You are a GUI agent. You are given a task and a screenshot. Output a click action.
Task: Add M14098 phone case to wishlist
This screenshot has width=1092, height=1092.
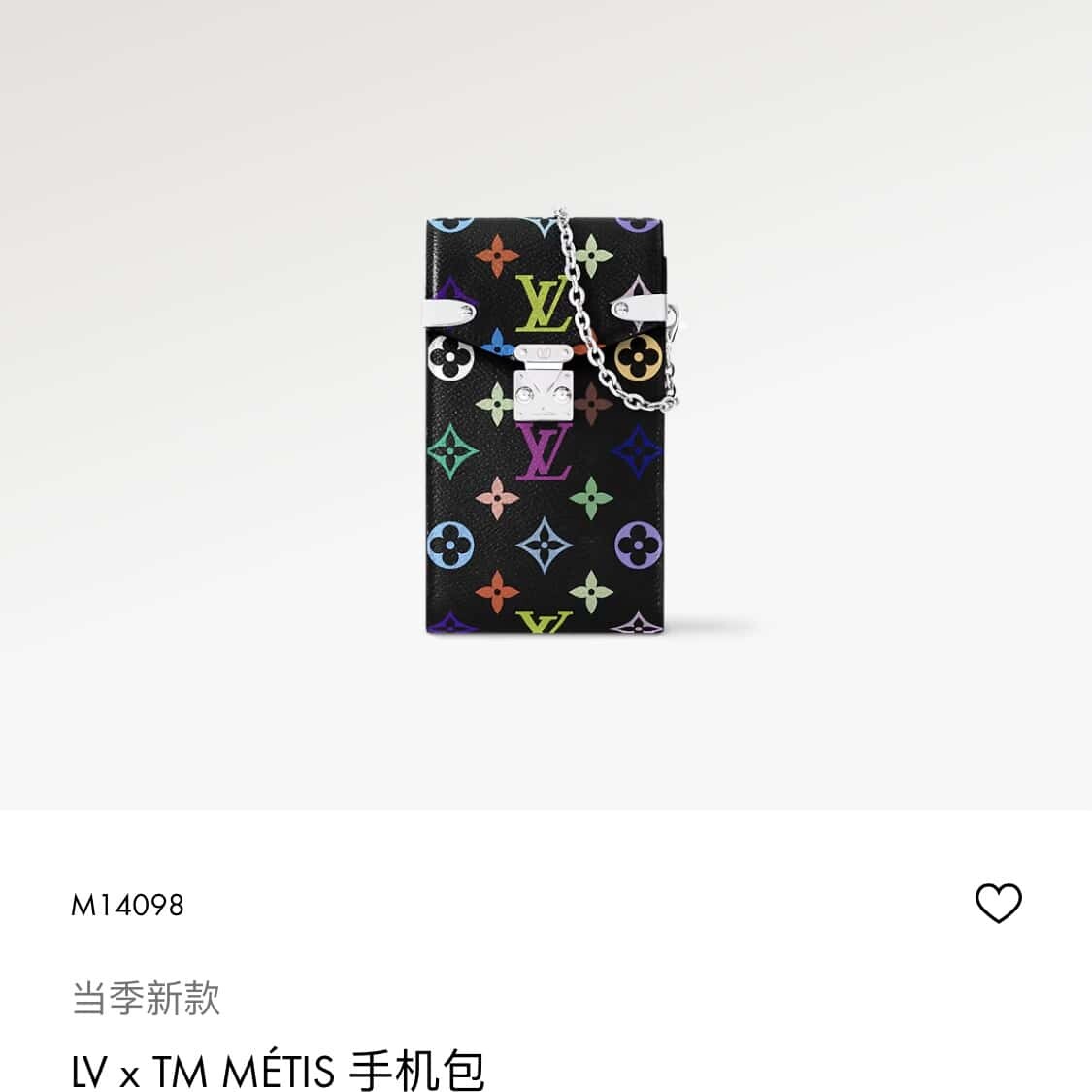pyautogui.click(x=998, y=904)
